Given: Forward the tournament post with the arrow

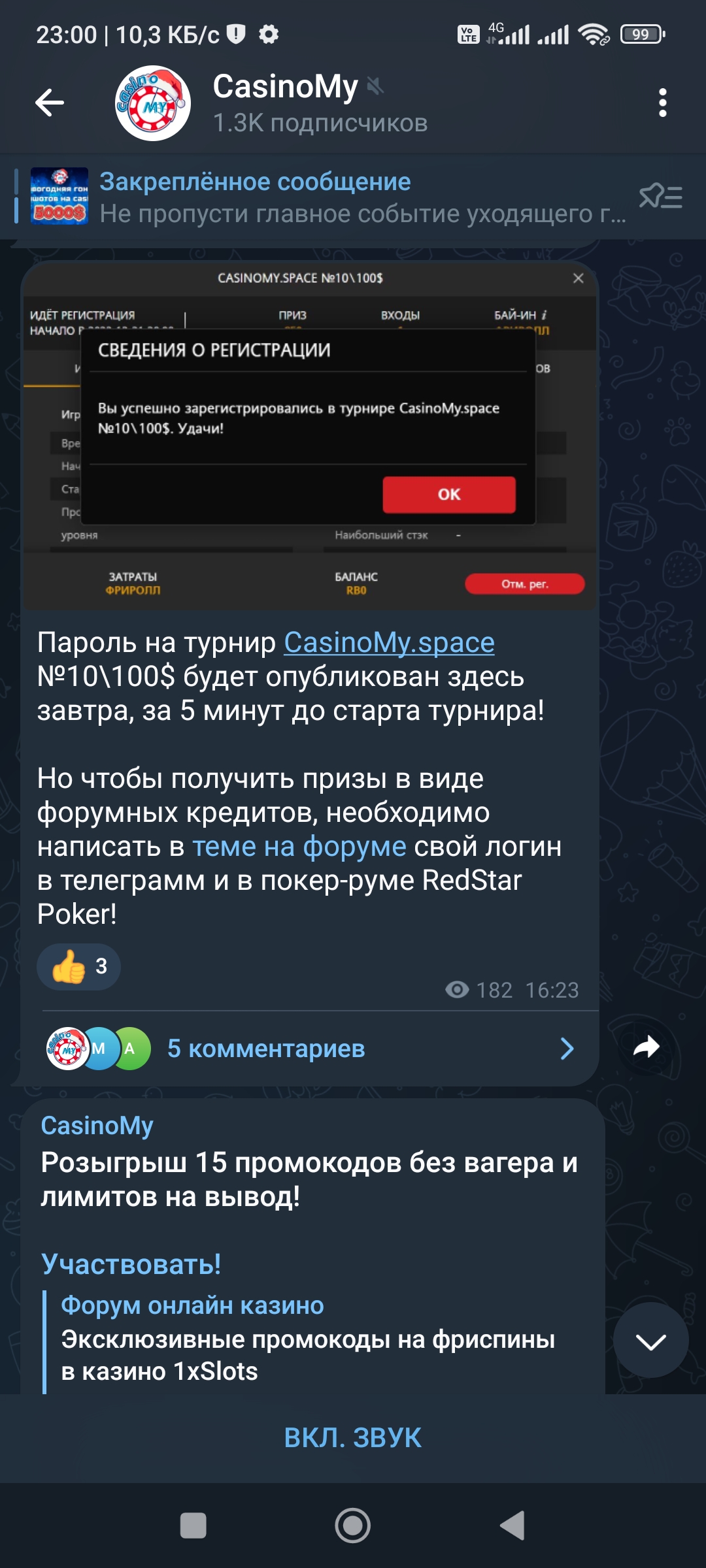Looking at the screenshot, I should pyautogui.click(x=646, y=1047).
